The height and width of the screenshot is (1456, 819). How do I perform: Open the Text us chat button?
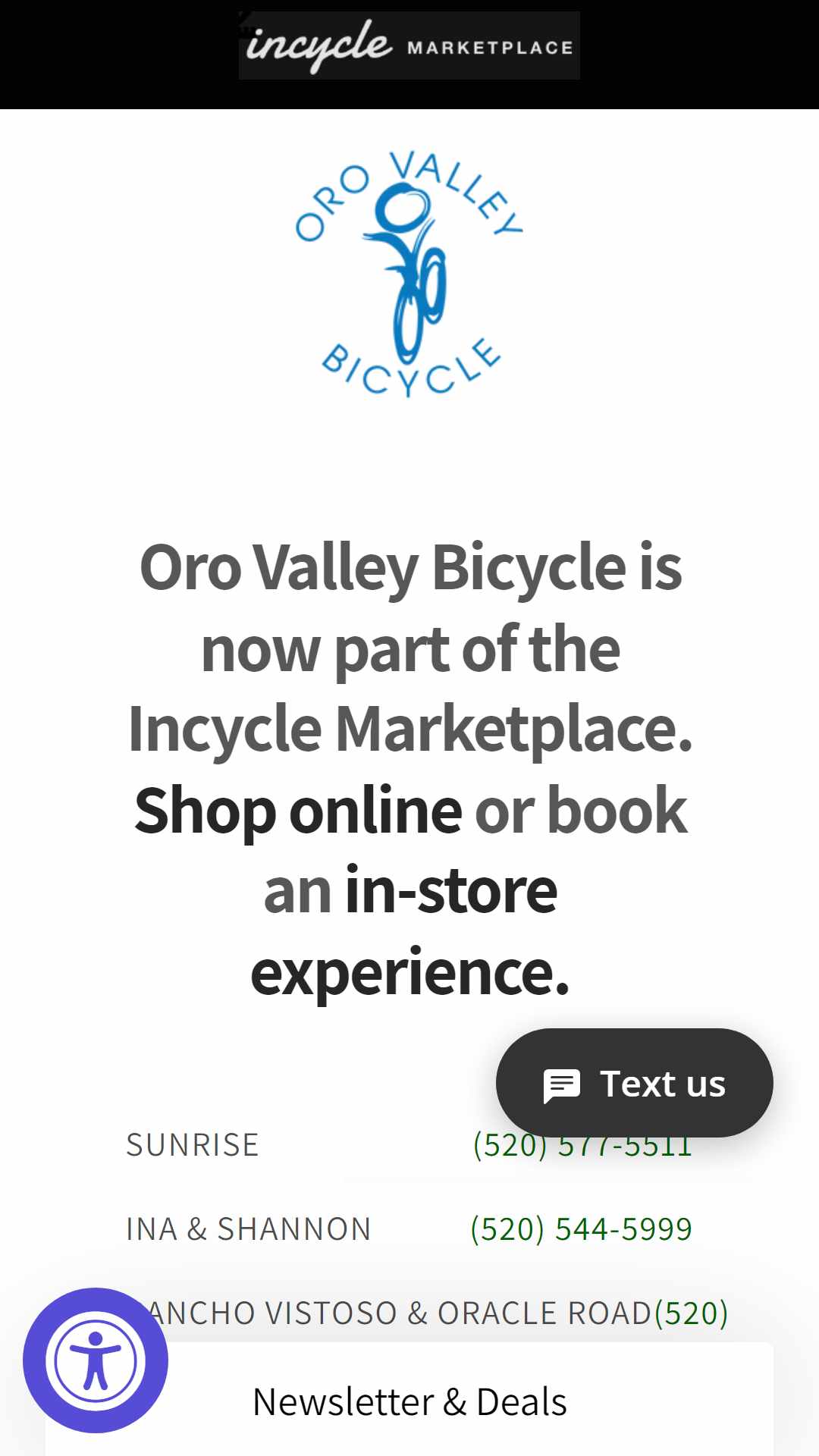(x=634, y=1083)
